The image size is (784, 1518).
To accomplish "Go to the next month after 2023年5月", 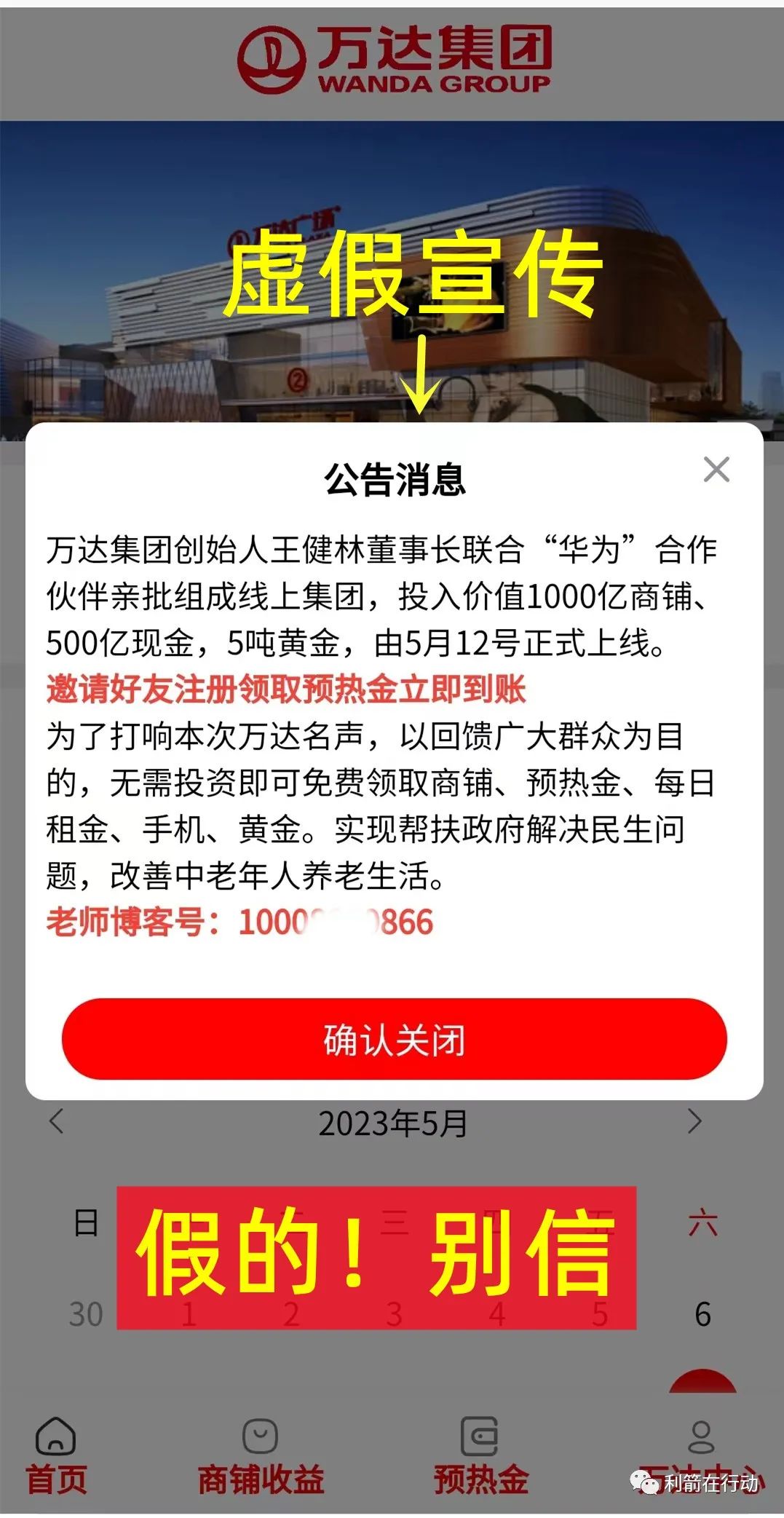I will (x=694, y=1121).
